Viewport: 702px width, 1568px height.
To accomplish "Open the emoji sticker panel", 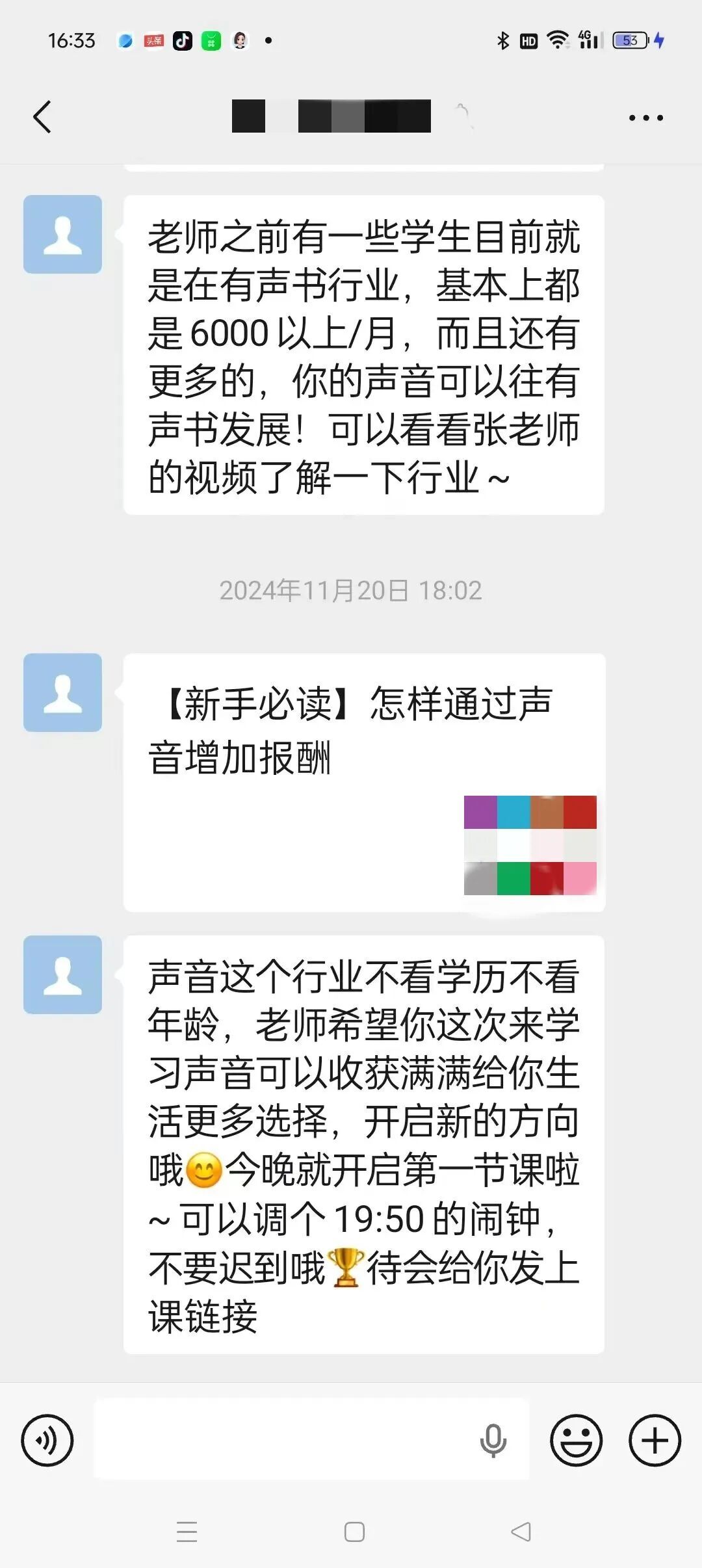I will (576, 1440).
